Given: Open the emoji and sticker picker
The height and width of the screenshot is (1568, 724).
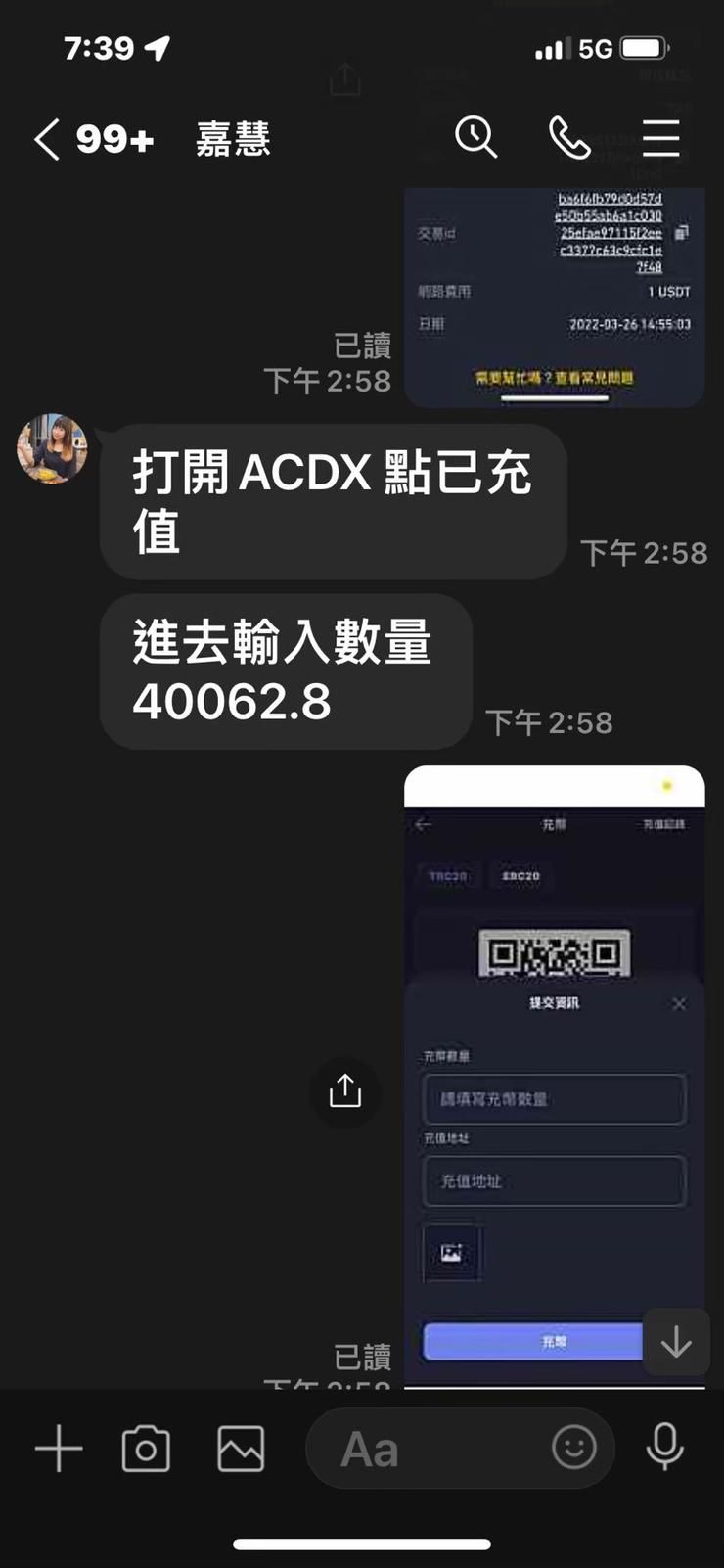Looking at the screenshot, I should [574, 1447].
